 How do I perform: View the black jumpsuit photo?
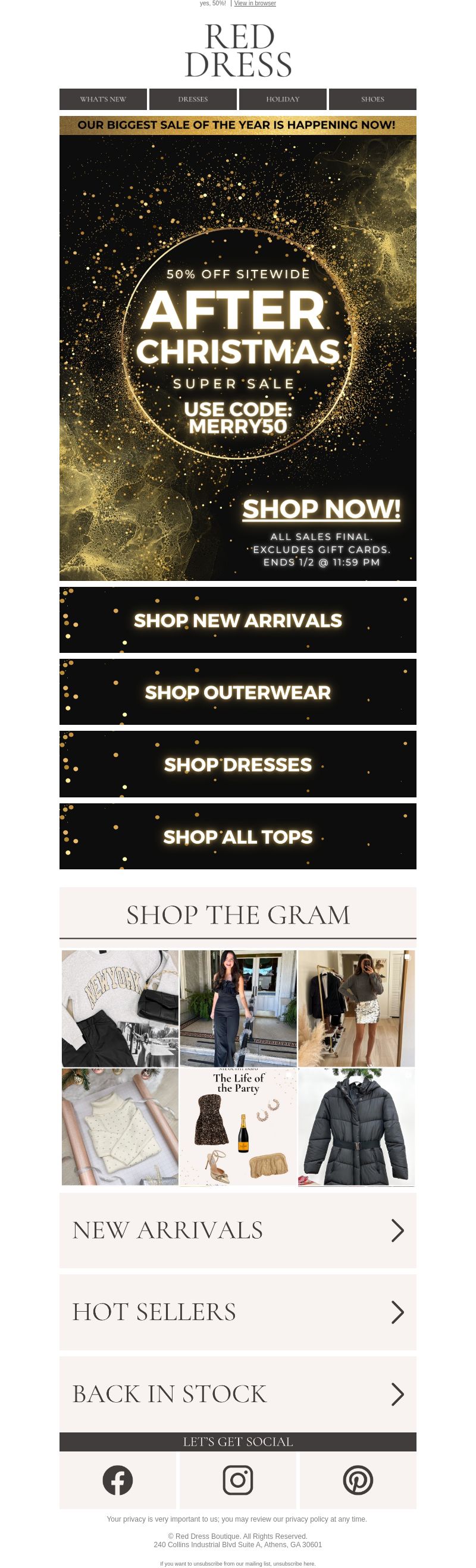237,1008
